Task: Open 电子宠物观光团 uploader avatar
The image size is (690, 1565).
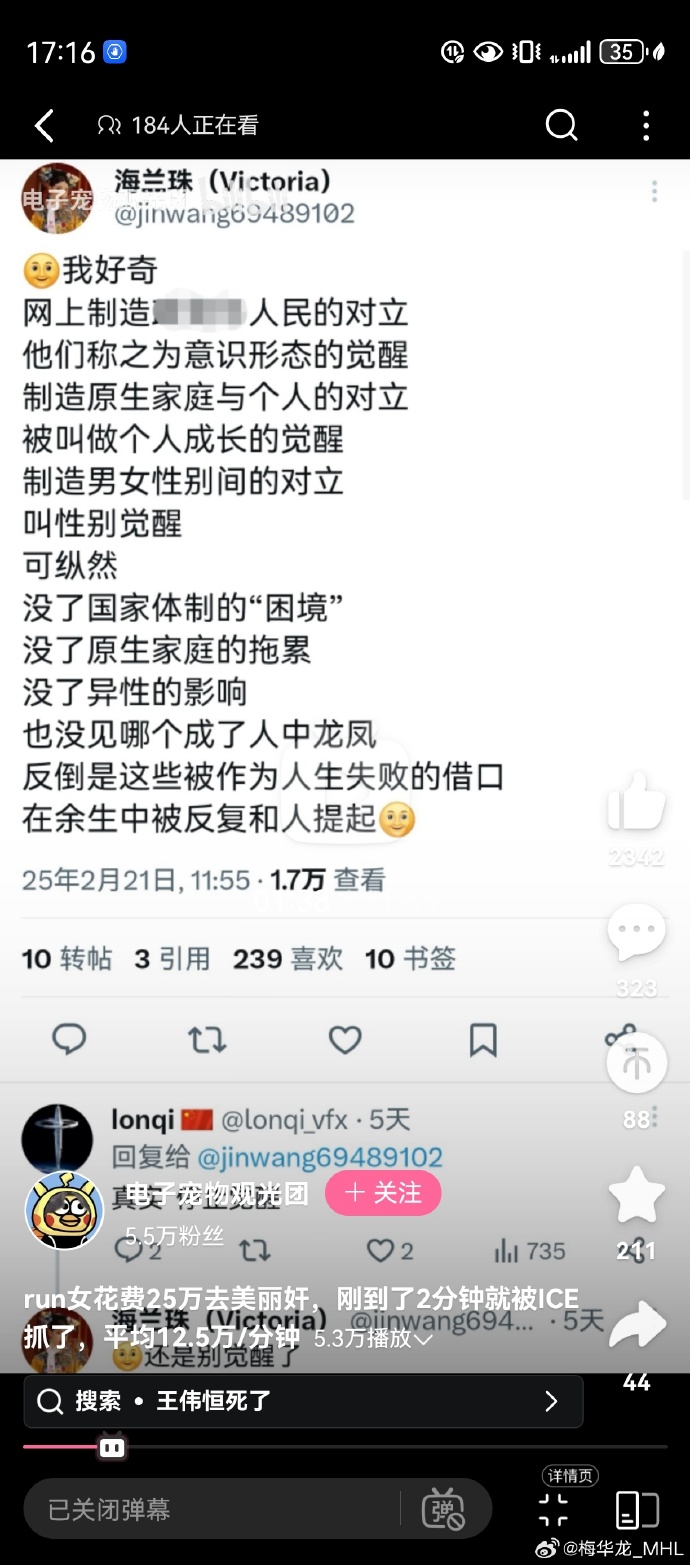Action: pyautogui.click(x=64, y=1210)
